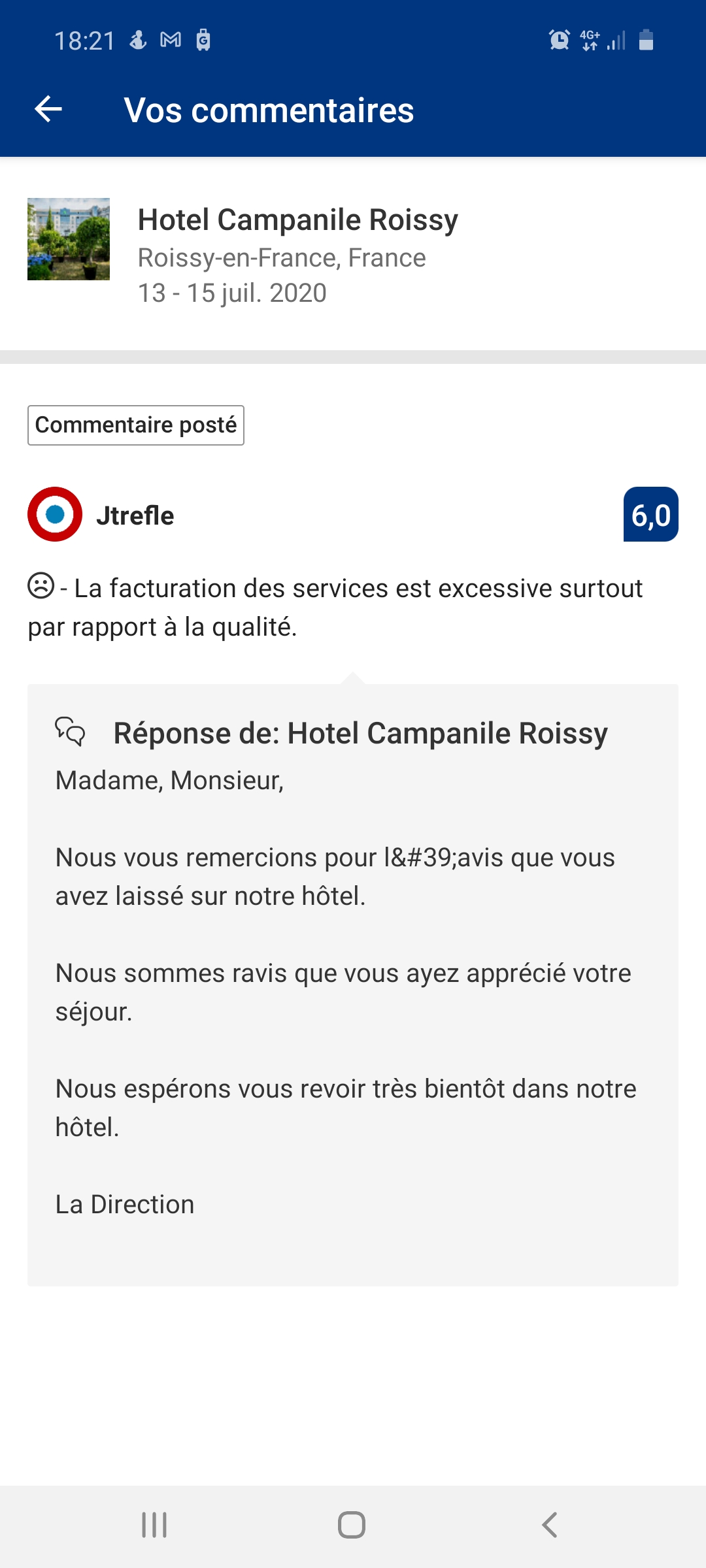Open the Hotel Campanile Roissy listing
Screen dimensions: 706x1568
[297, 220]
